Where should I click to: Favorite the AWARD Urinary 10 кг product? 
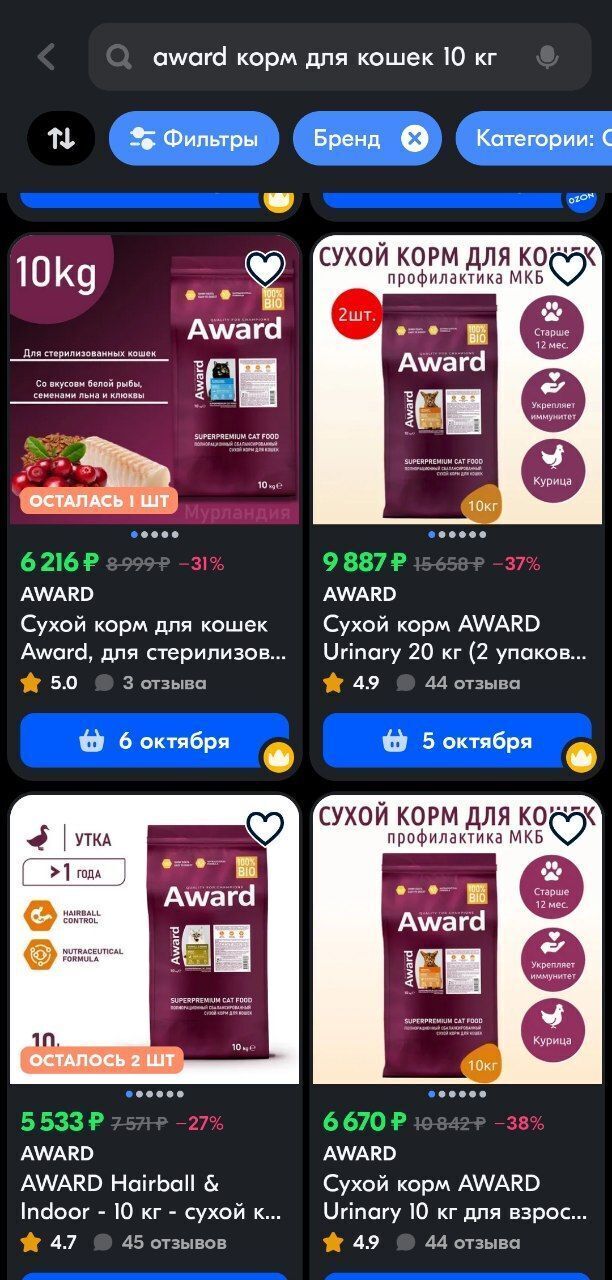coord(568,827)
